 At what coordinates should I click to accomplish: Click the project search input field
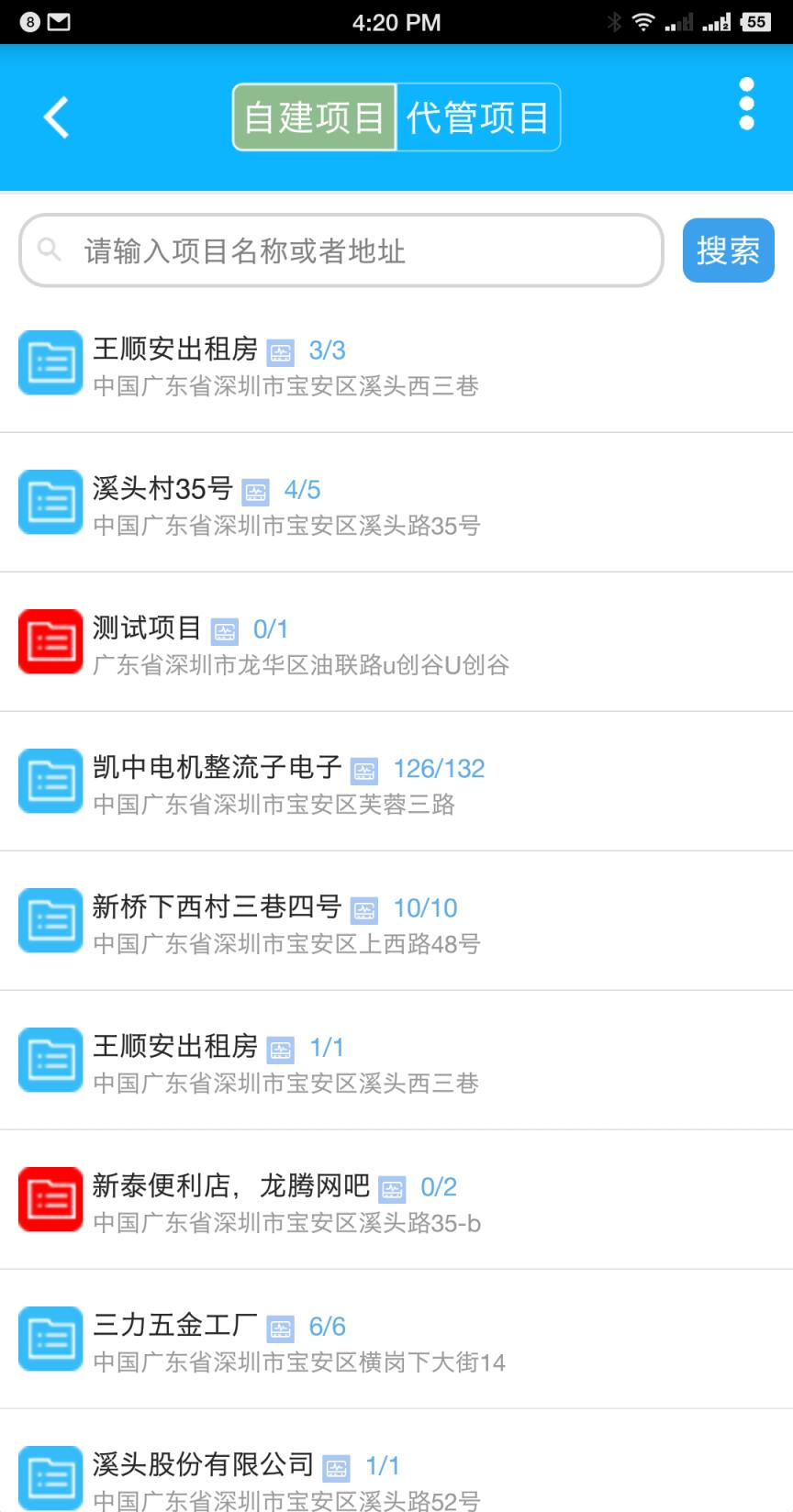click(x=340, y=250)
